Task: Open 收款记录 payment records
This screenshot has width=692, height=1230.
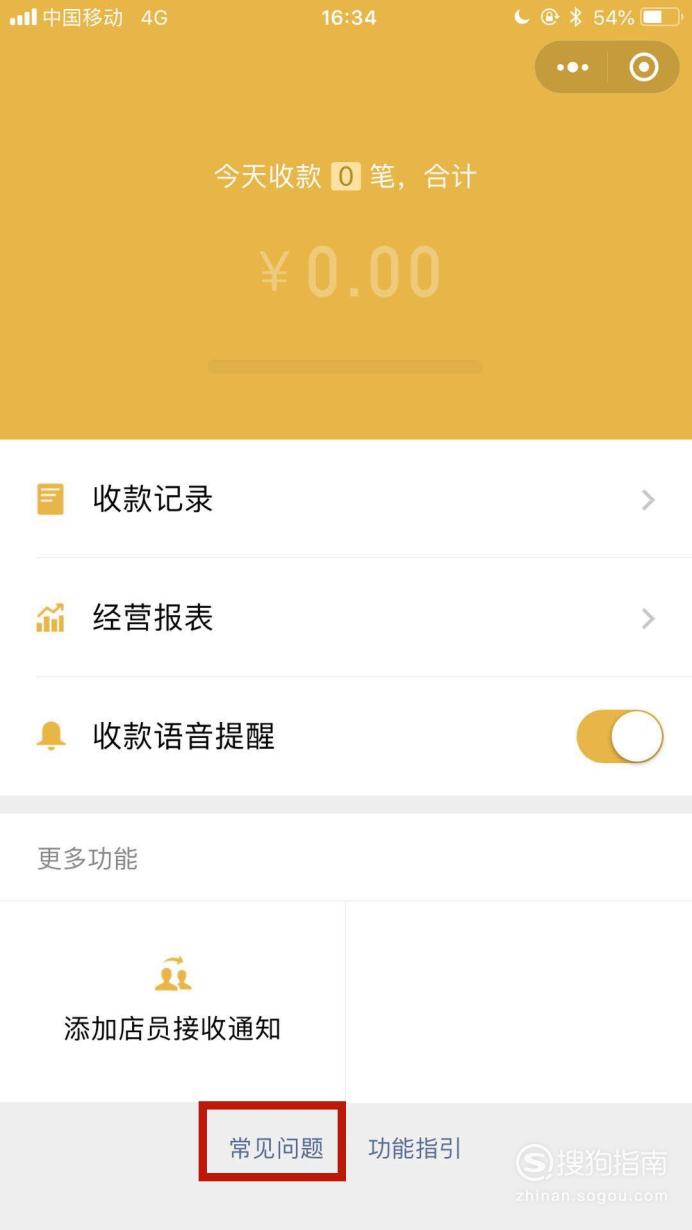Action: coord(346,499)
